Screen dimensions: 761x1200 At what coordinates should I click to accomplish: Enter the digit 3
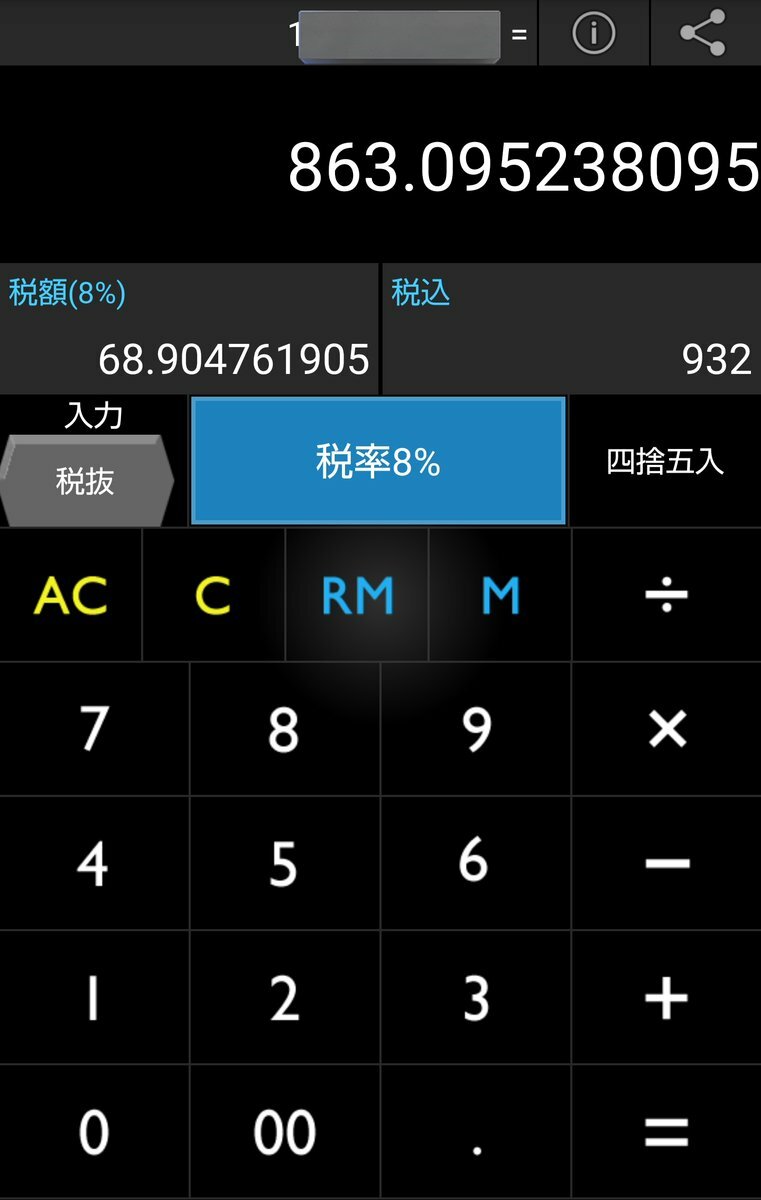click(476, 998)
